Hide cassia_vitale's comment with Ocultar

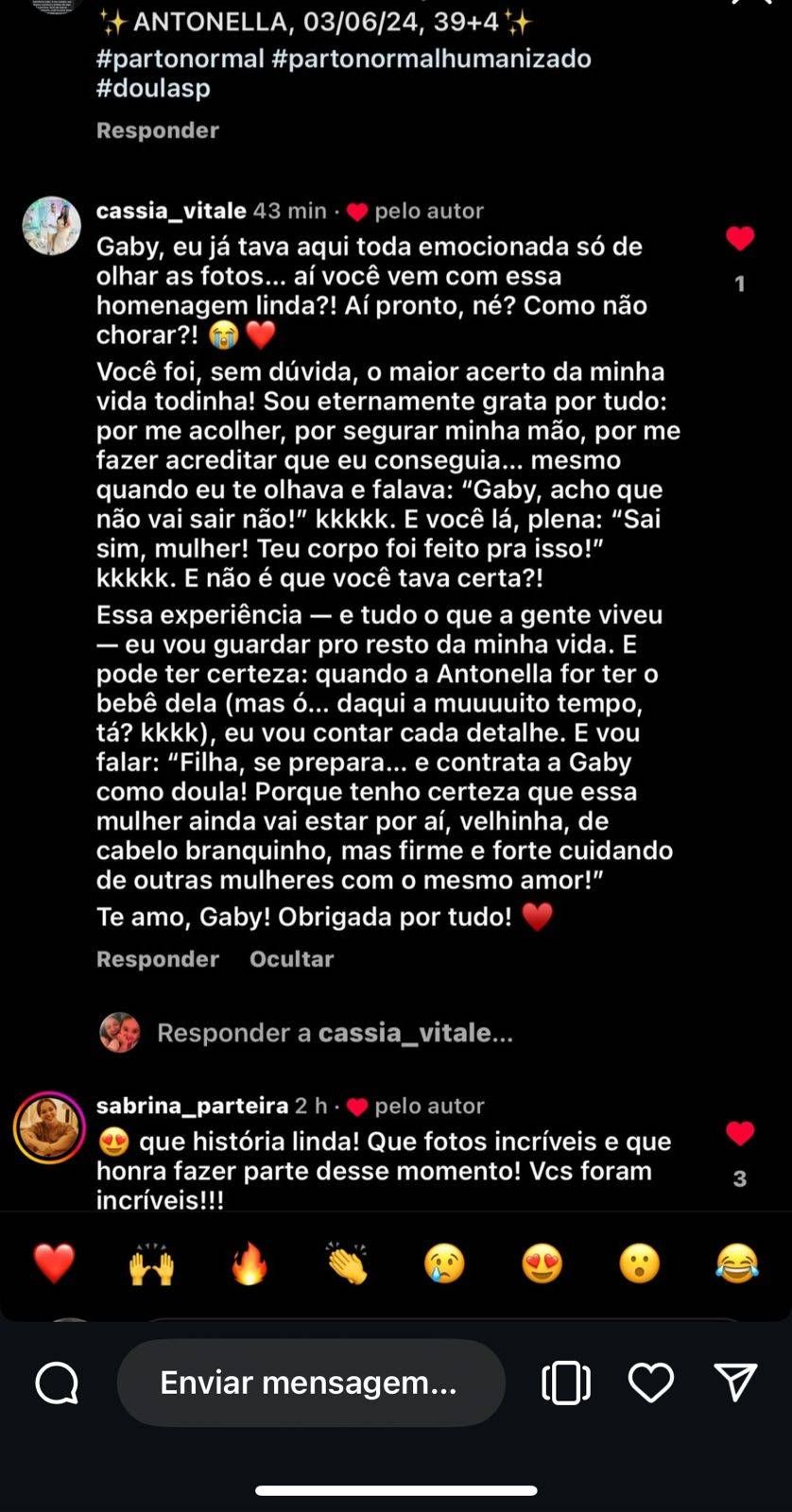291,959
